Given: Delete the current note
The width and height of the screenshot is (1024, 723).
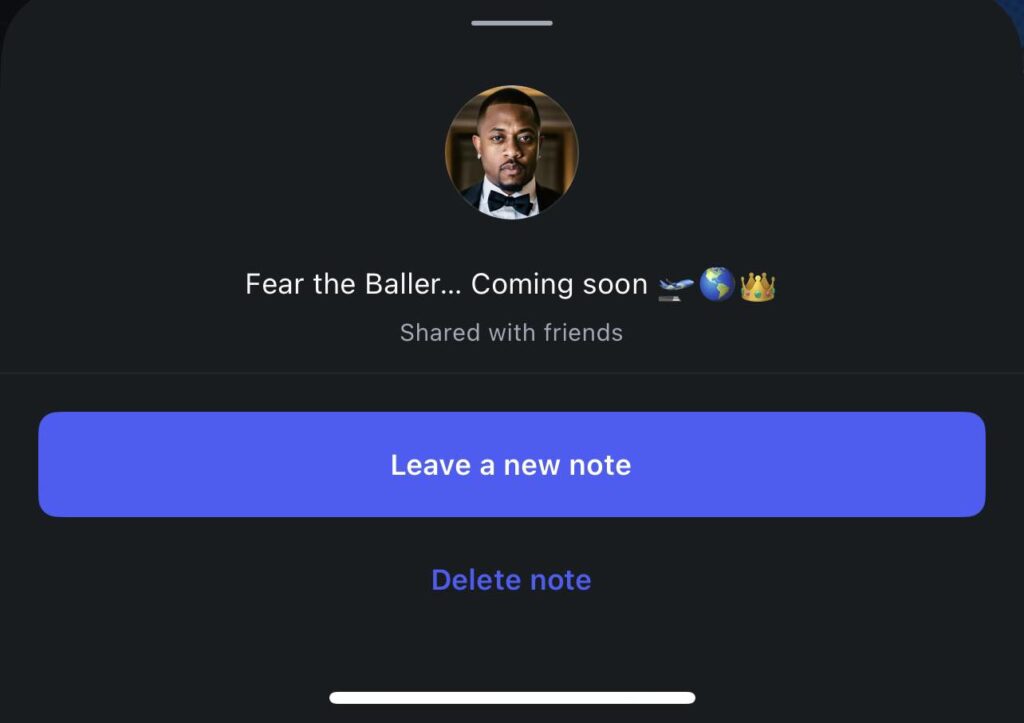Looking at the screenshot, I should click(511, 580).
